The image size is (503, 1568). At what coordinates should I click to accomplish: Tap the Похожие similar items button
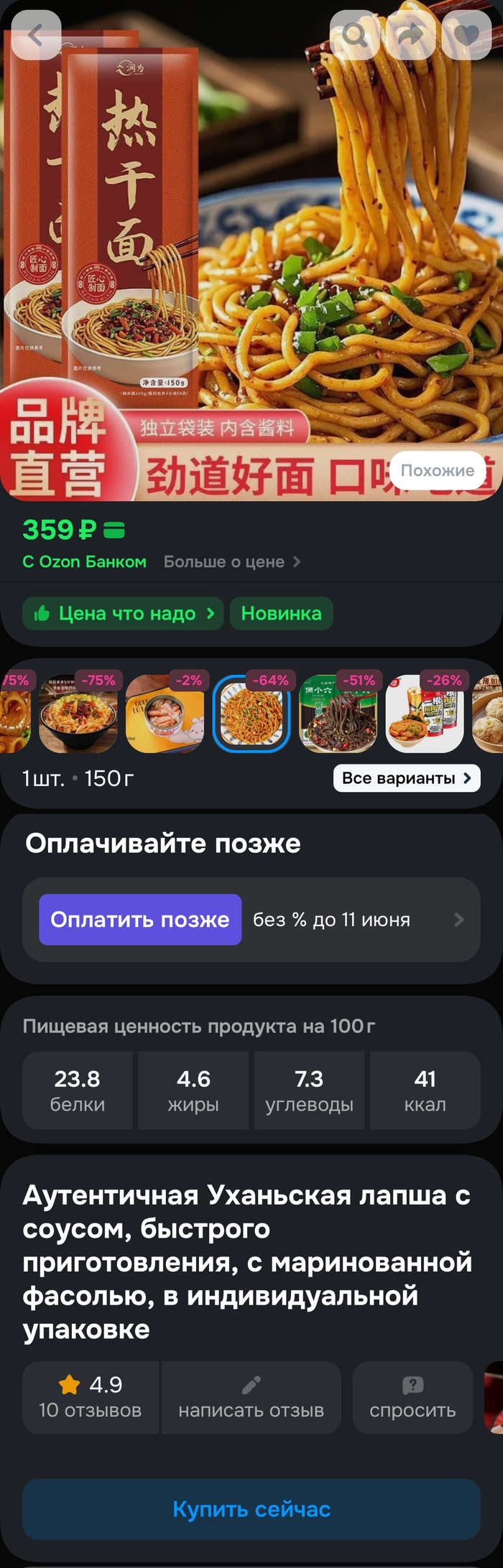click(437, 471)
